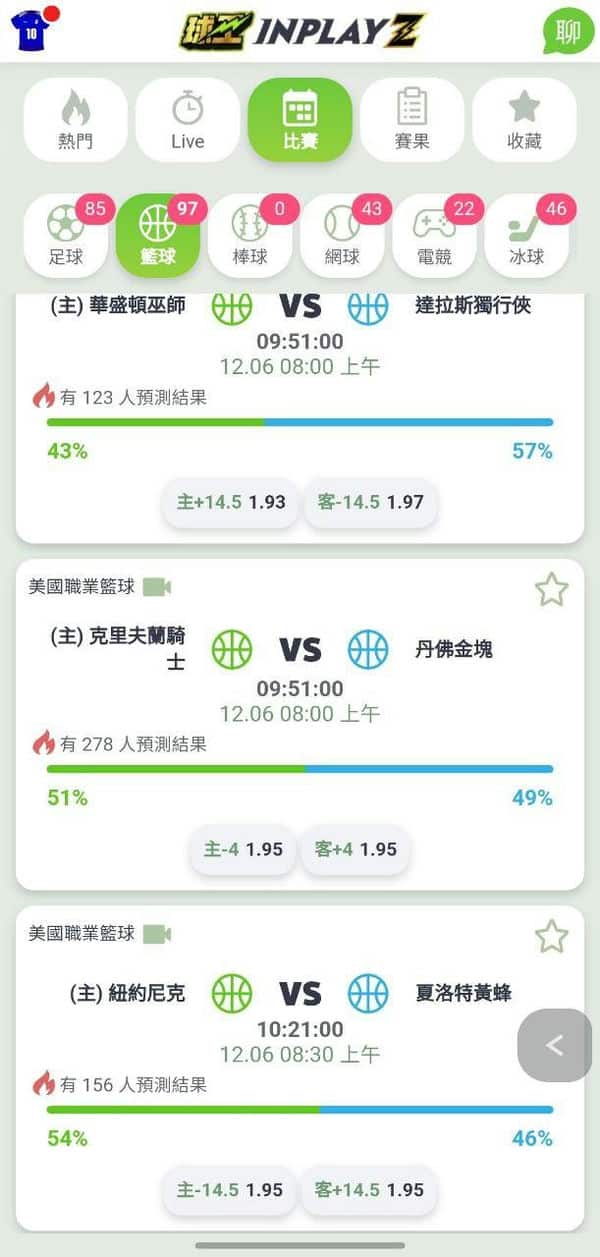Open the chat bubble icon 聊
The height and width of the screenshot is (1257, 600).
pyautogui.click(x=567, y=32)
